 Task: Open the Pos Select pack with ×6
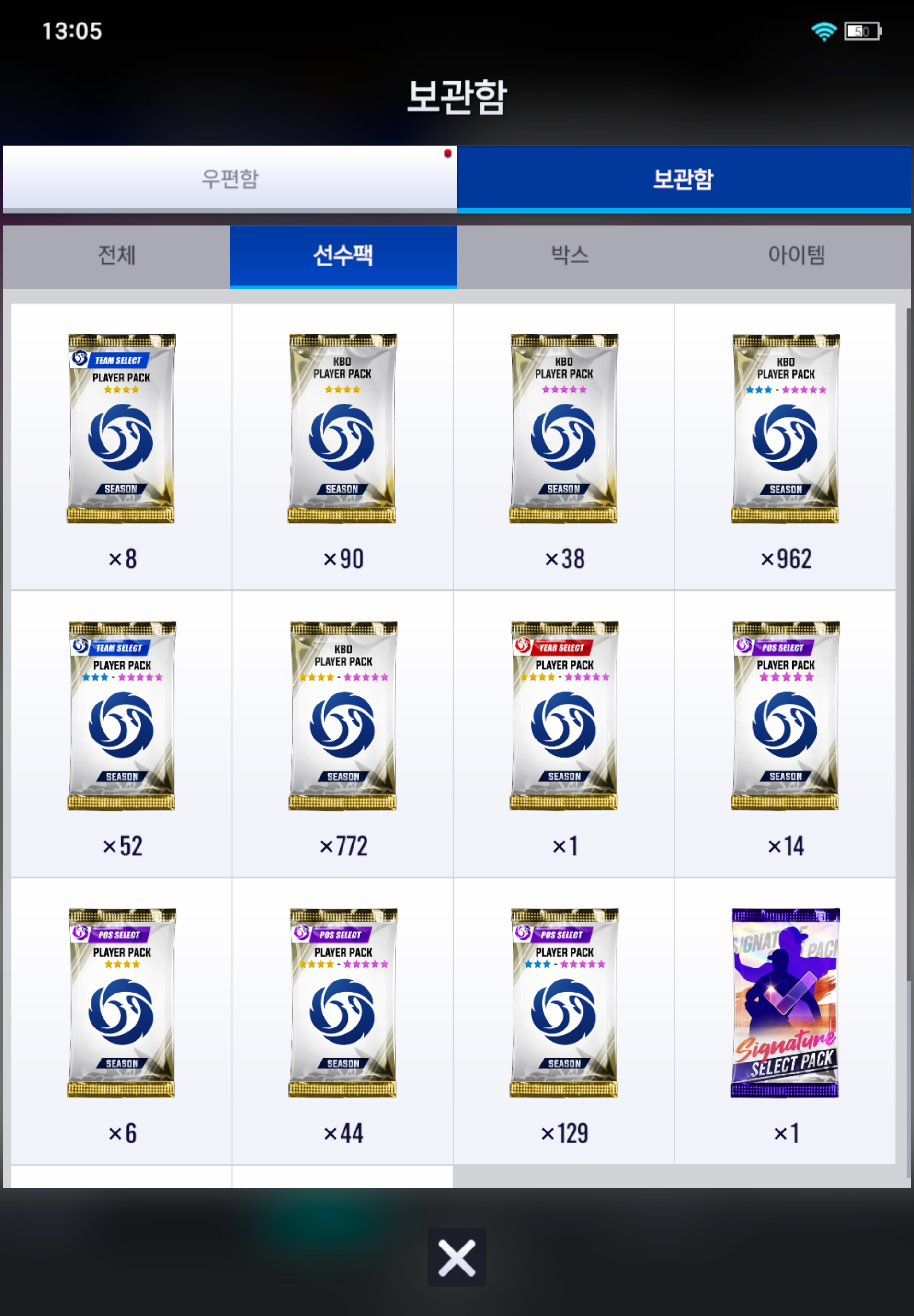coord(121,1003)
